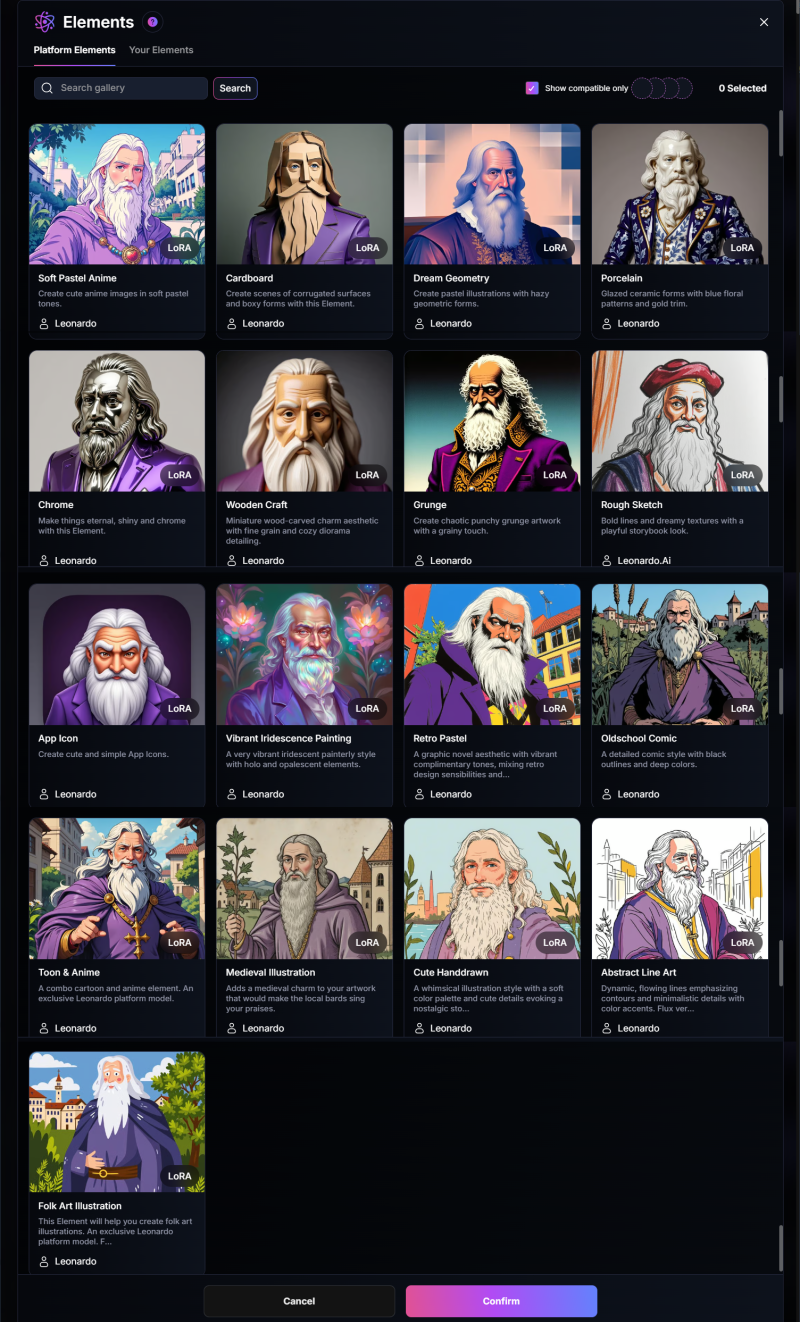Switch to the Your Elements tab

point(161,50)
